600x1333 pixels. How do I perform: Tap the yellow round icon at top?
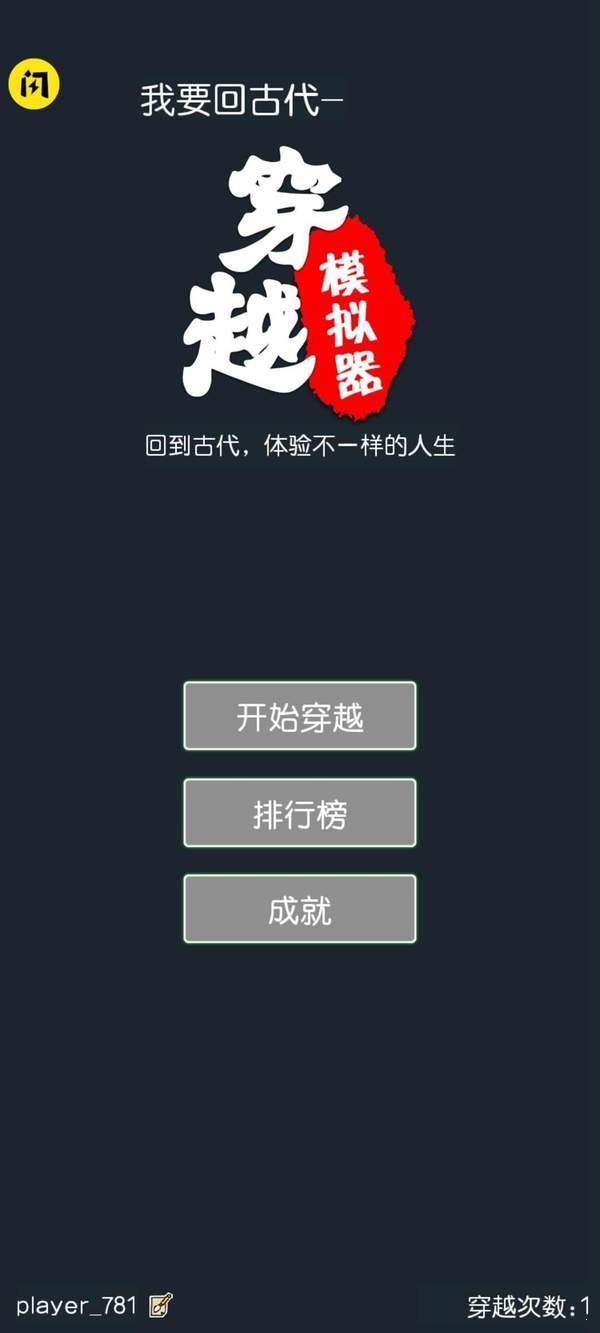tap(34, 85)
